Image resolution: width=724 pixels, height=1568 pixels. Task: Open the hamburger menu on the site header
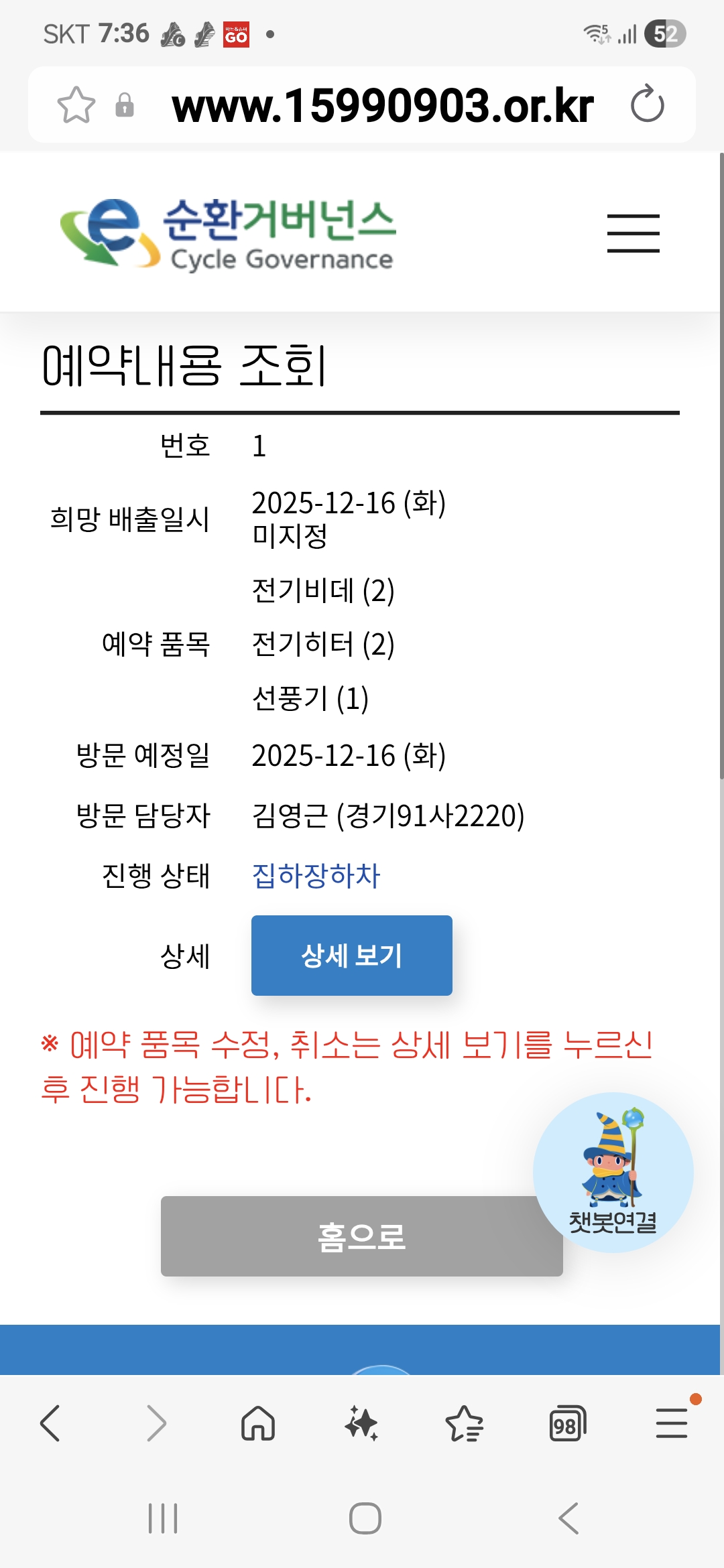(633, 233)
